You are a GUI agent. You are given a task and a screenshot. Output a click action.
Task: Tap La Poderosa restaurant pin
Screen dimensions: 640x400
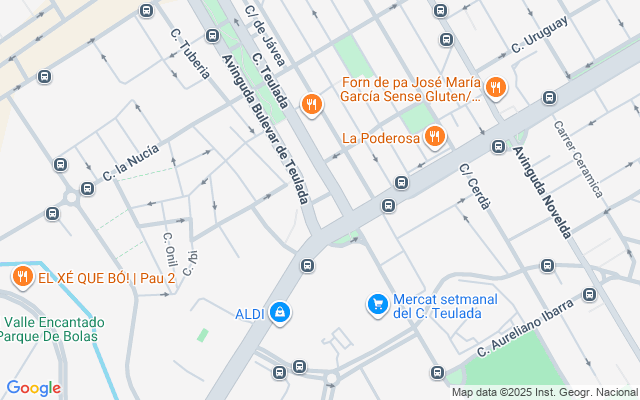click(x=434, y=136)
